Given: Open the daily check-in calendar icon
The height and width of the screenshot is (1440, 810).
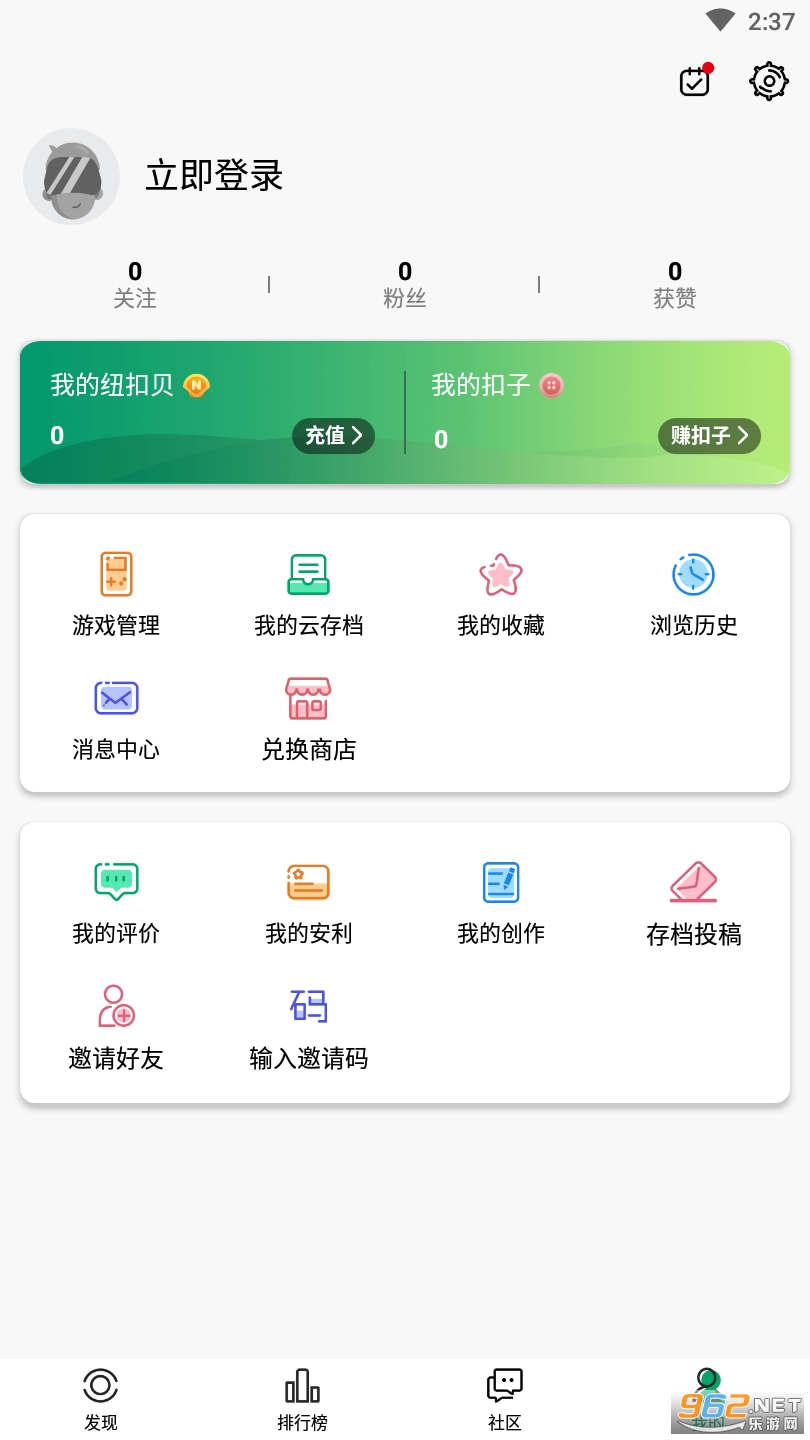Looking at the screenshot, I should 696,81.
